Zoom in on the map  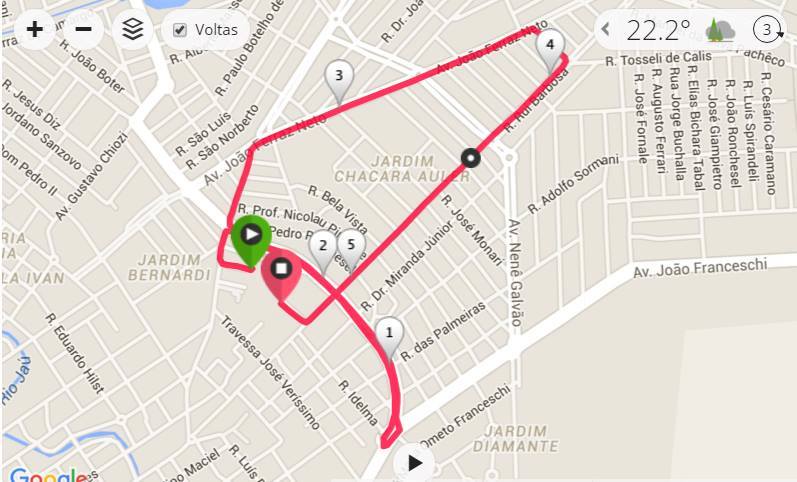tap(34, 29)
